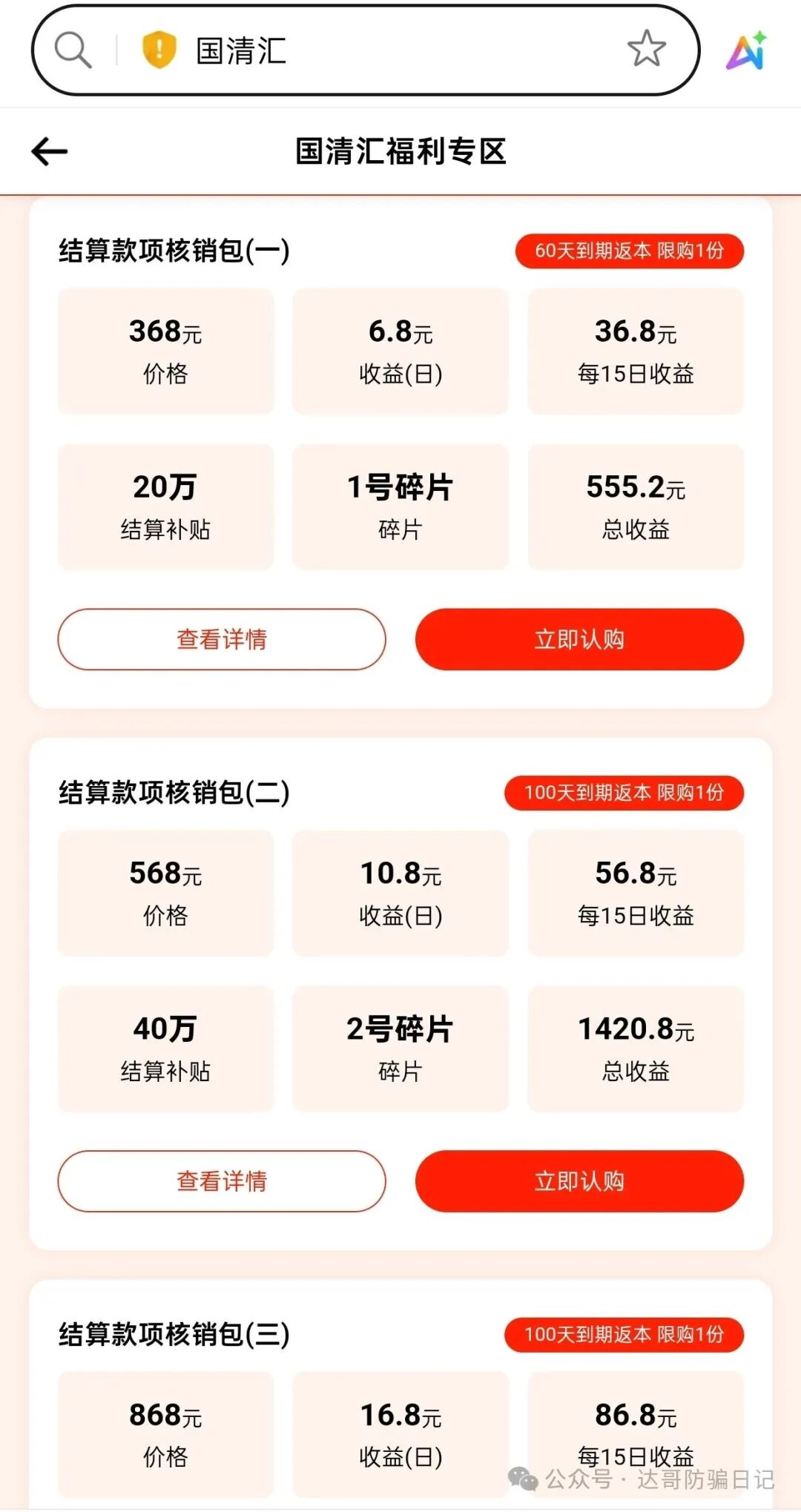View details of 结算款项核销包(一)
Viewport: 801px width, 1512px height.
(222, 639)
